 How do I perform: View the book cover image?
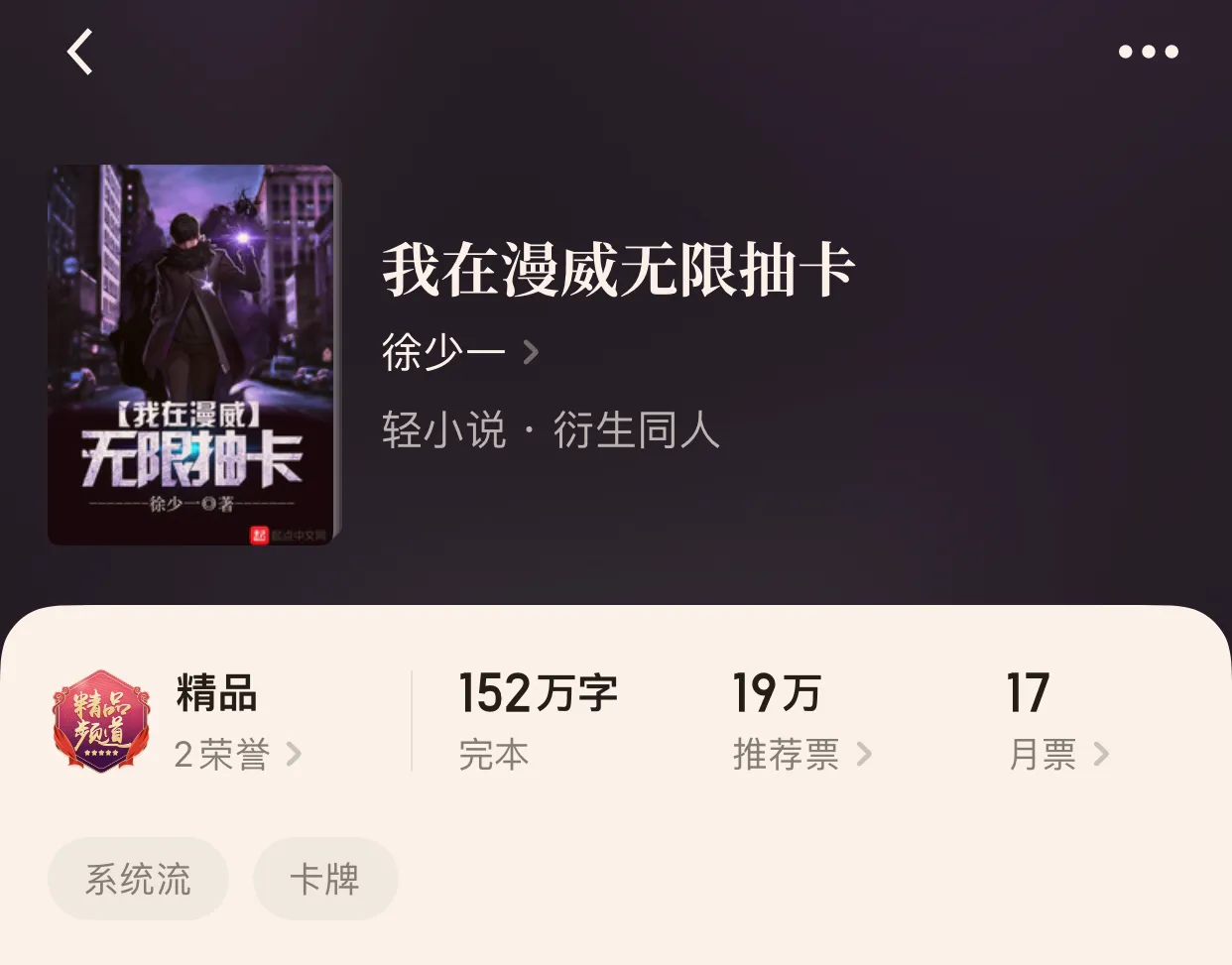pyautogui.click(x=193, y=355)
